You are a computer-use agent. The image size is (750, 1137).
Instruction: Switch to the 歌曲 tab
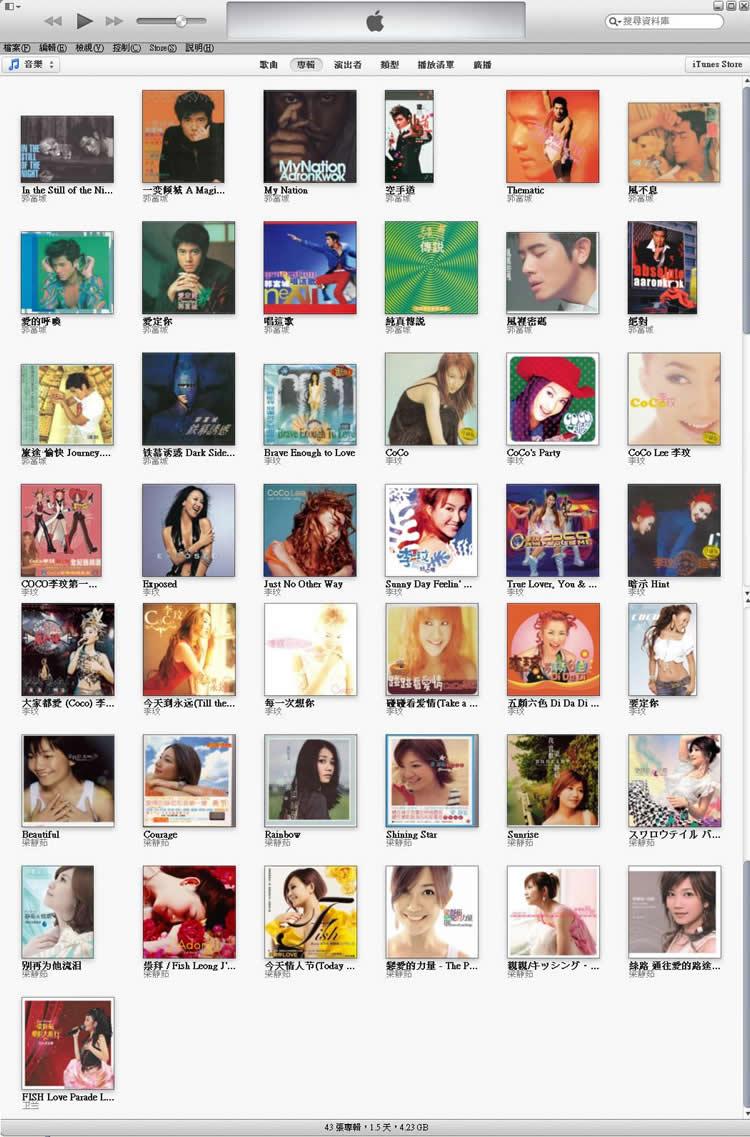269,65
